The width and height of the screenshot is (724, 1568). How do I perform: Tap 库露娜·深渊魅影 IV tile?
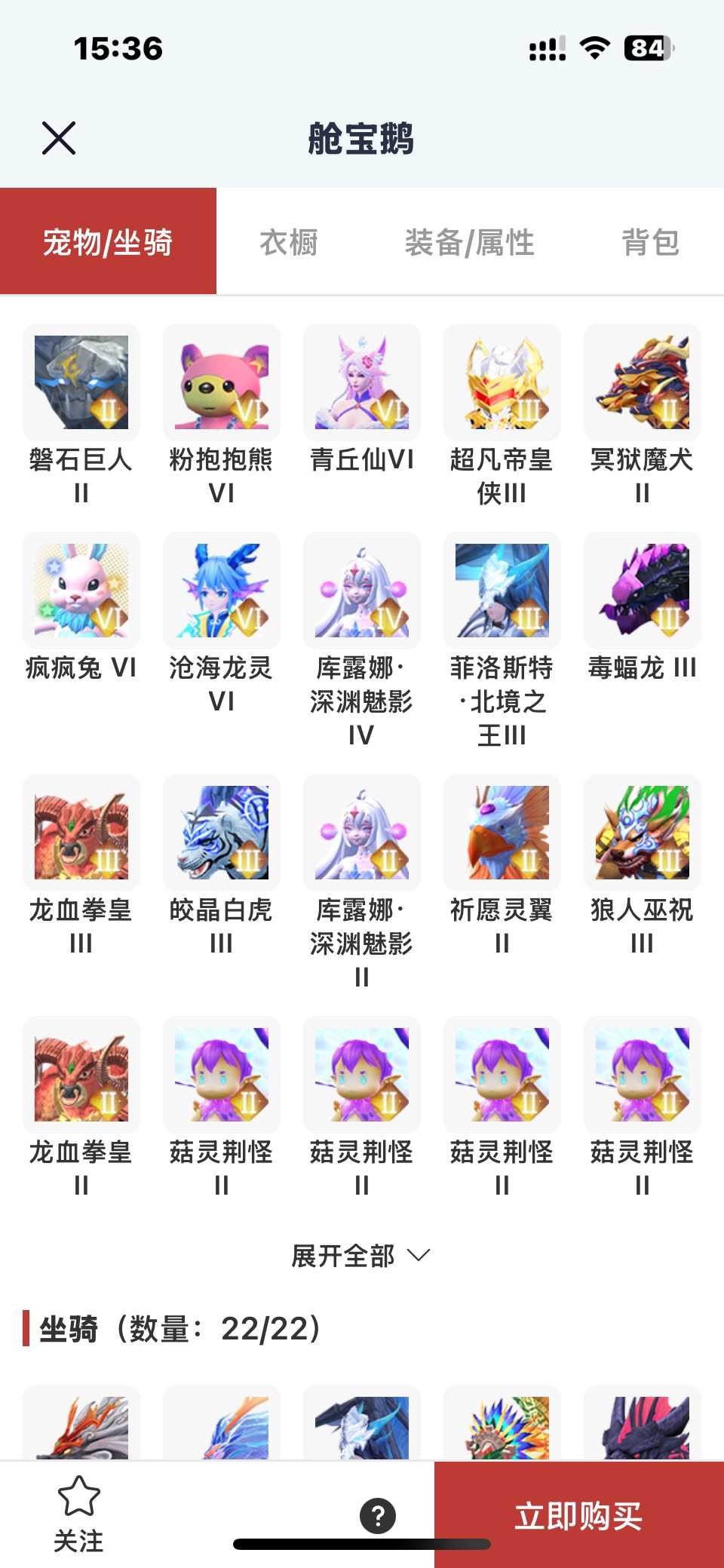[x=362, y=591]
